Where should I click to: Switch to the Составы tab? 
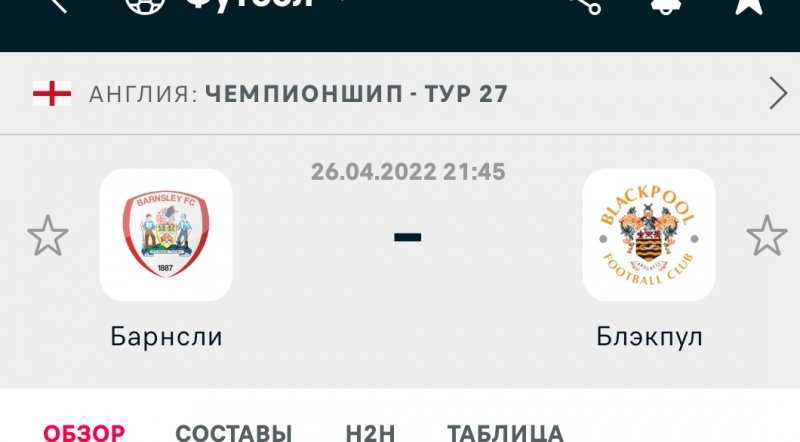click(x=234, y=432)
